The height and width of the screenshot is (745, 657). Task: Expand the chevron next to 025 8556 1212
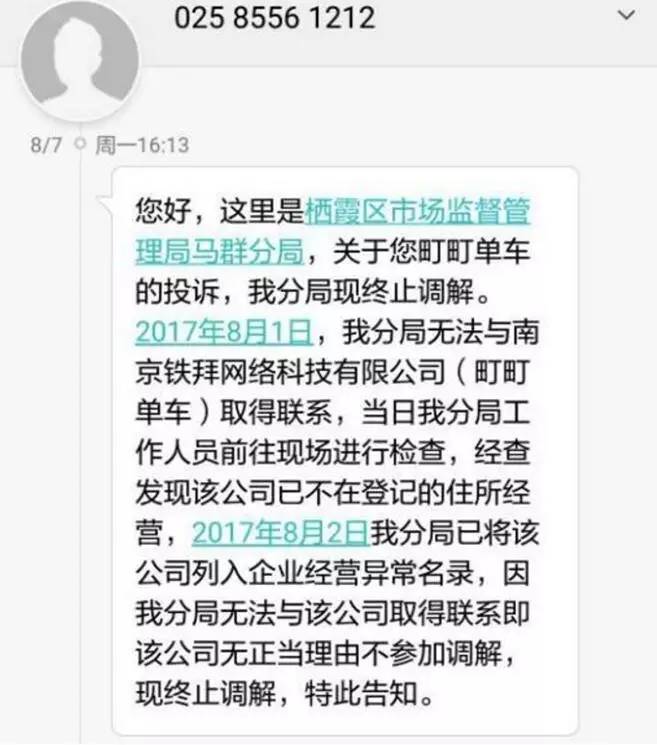pos(626,16)
